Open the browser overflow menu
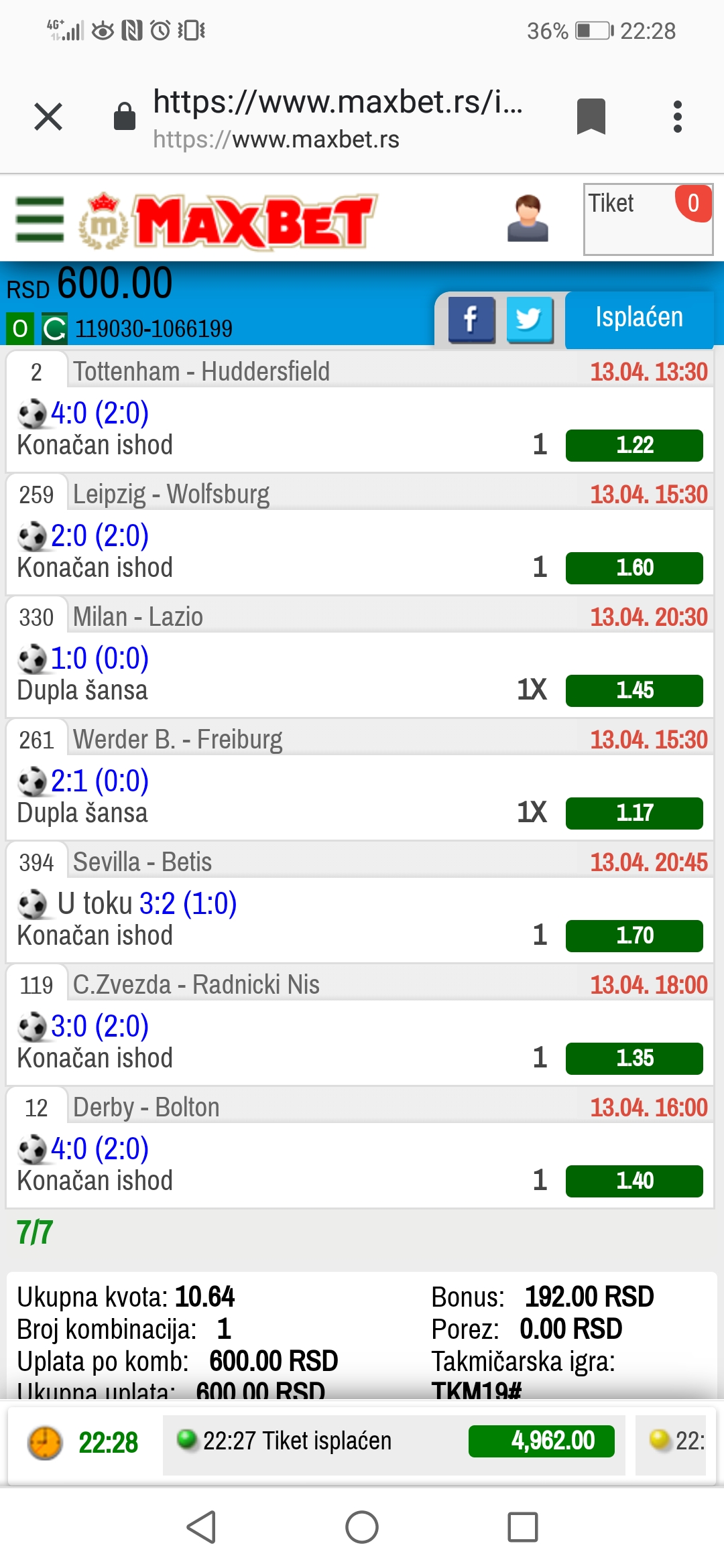This screenshot has width=724, height=1568. click(678, 117)
